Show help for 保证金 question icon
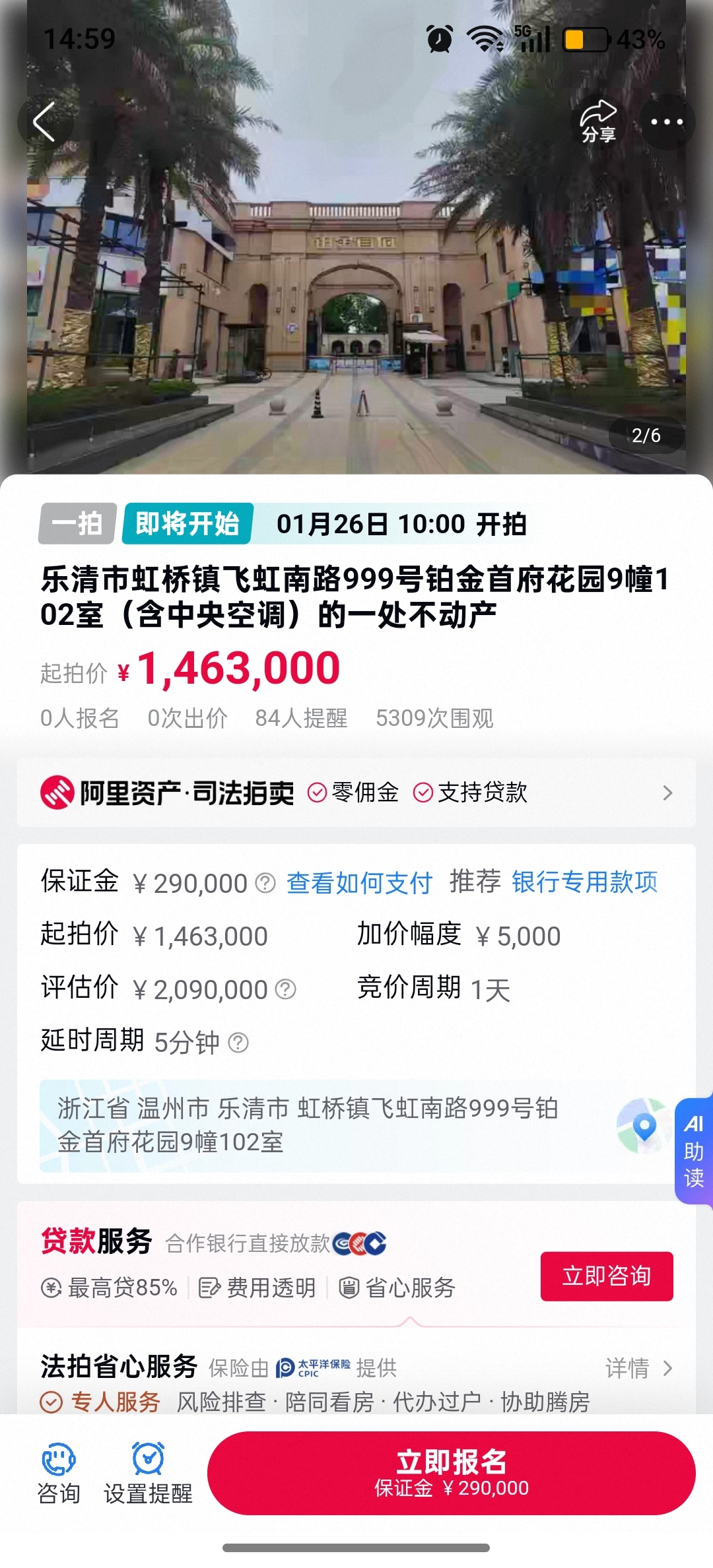 (x=265, y=883)
